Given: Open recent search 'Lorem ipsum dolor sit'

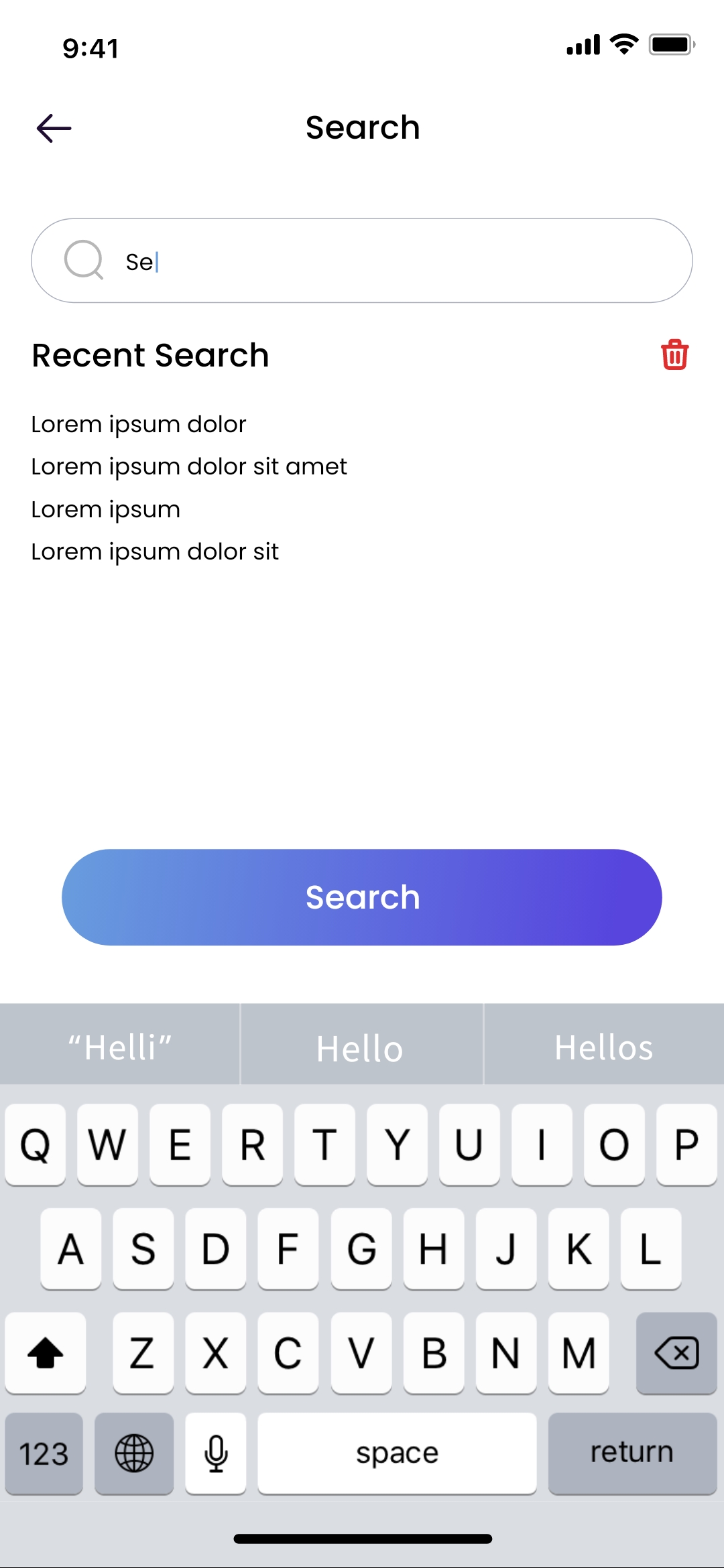Looking at the screenshot, I should point(155,551).
